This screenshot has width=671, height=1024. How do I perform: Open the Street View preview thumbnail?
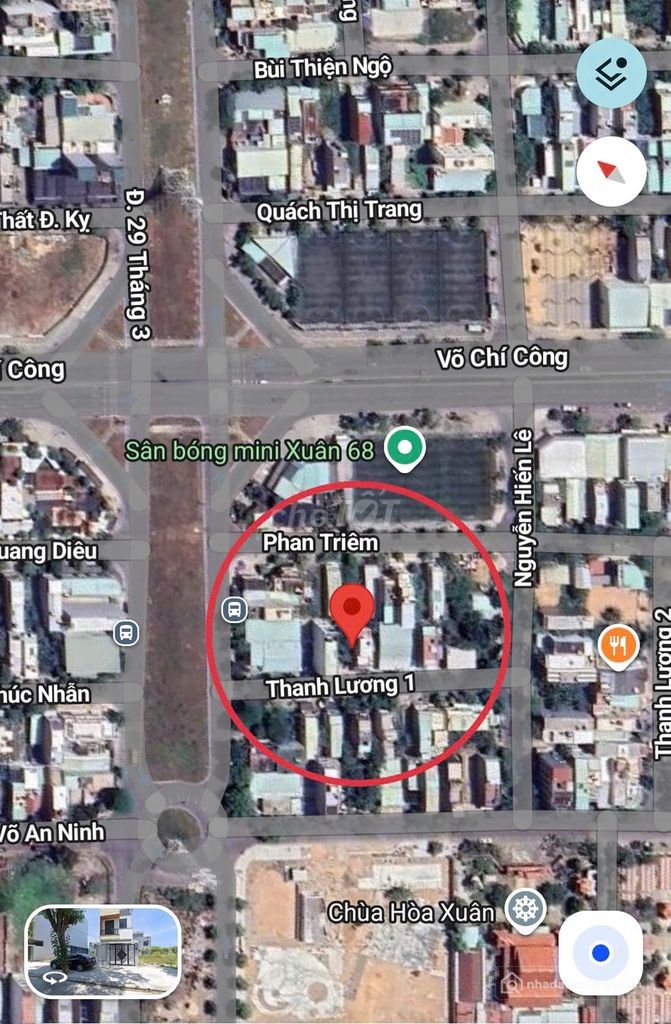[x=103, y=951]
